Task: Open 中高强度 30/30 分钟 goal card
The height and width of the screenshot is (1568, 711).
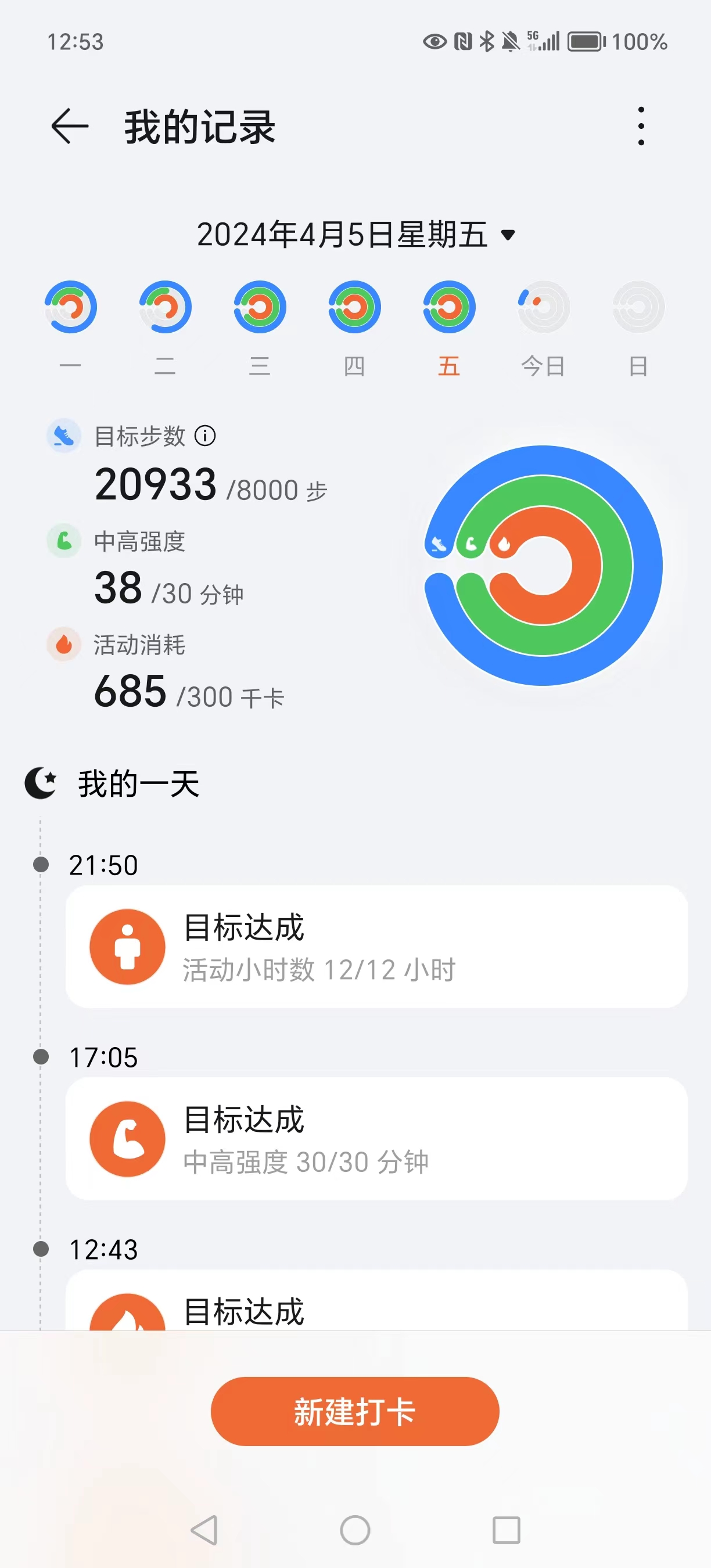Action: click(376, 1138)
